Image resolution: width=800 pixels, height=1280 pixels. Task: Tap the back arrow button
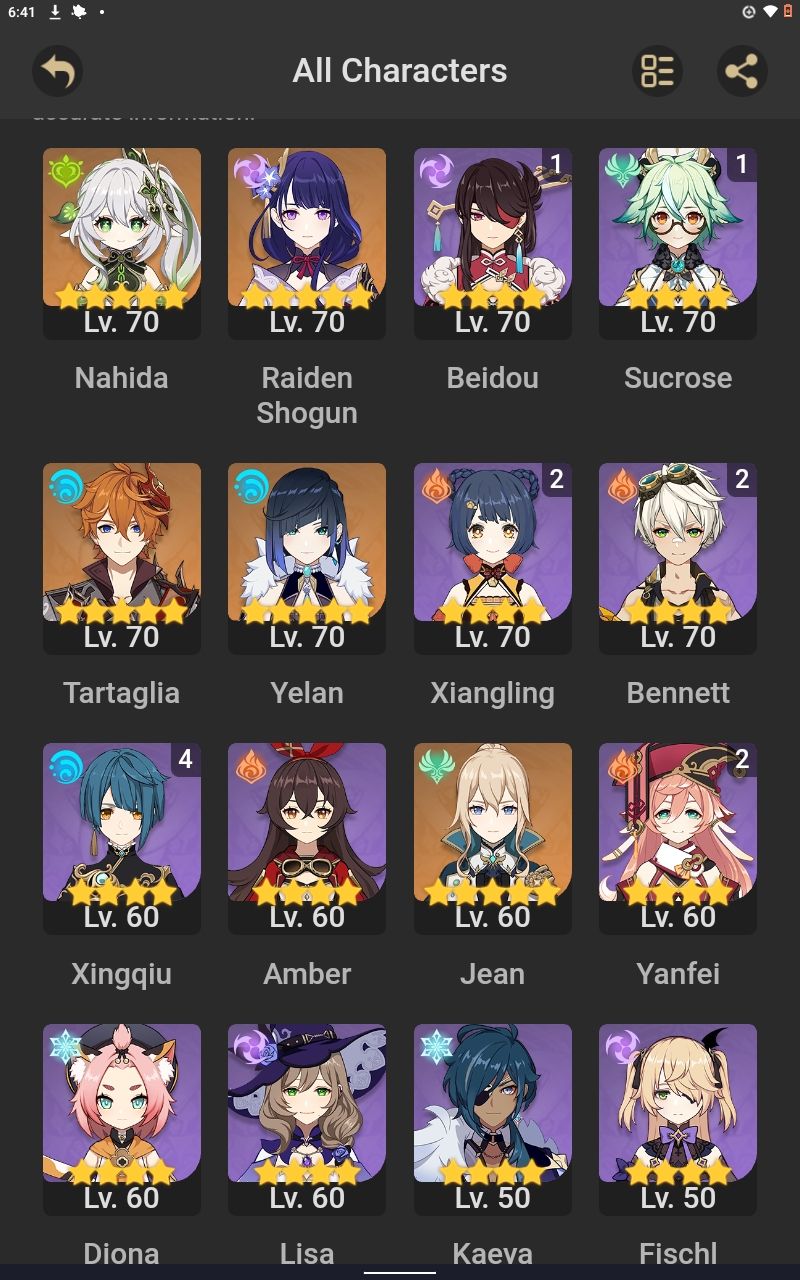[x=57, y=71]
